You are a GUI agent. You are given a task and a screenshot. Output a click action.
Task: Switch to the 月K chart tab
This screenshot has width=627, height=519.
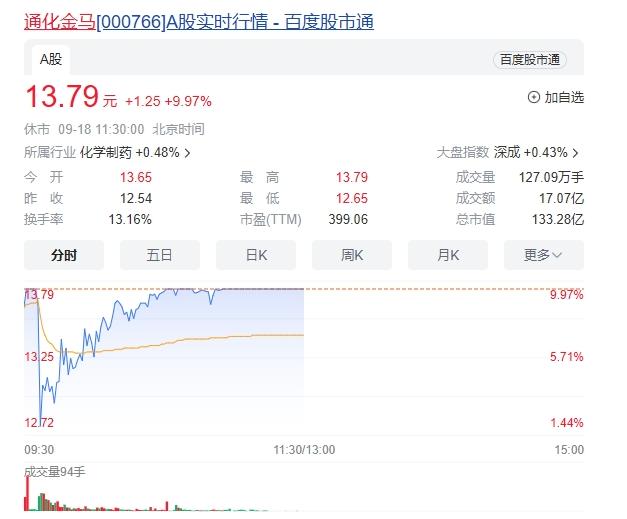448,255
